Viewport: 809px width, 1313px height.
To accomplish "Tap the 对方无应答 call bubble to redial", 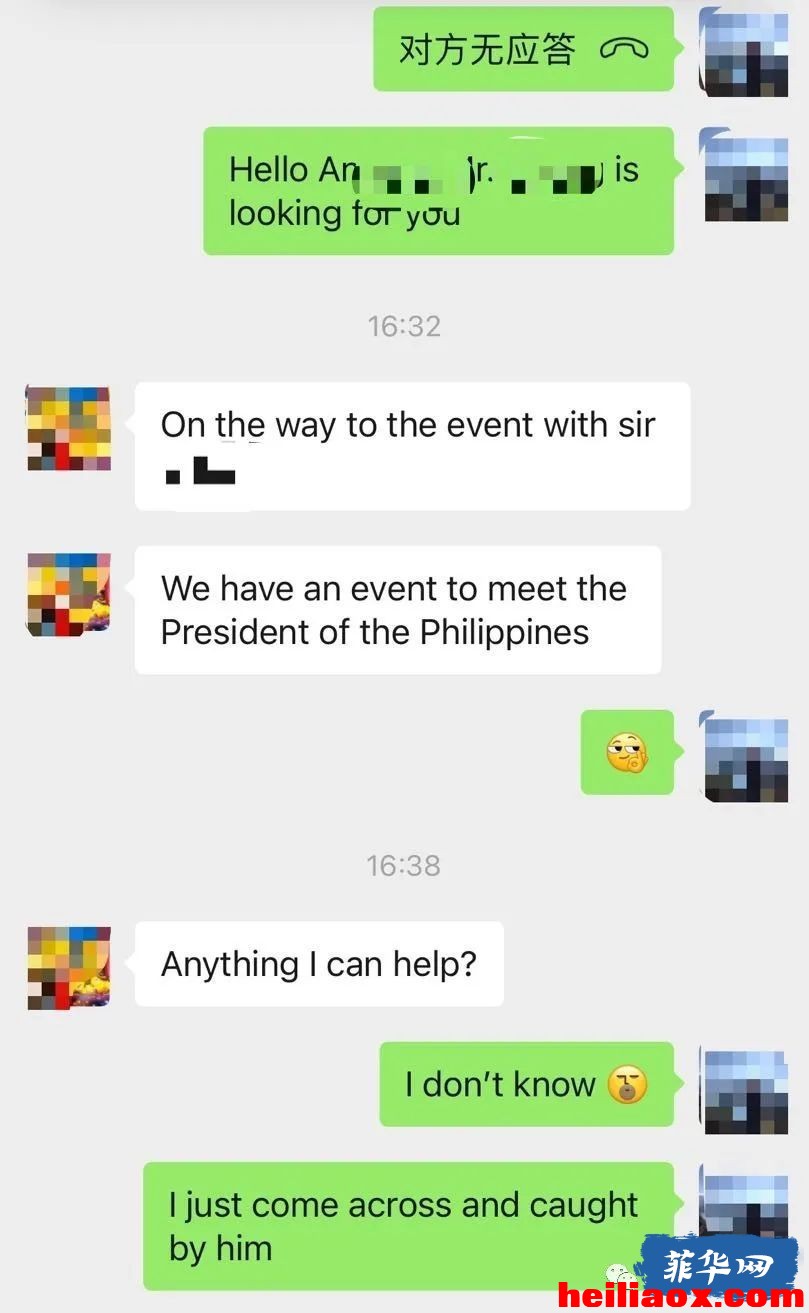I will tap(523, 49).
